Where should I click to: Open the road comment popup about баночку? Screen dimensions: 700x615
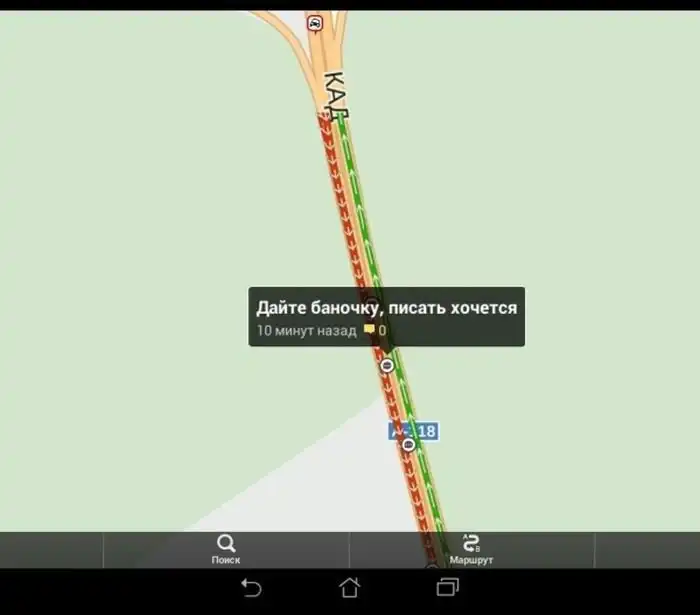pos(386,308)
